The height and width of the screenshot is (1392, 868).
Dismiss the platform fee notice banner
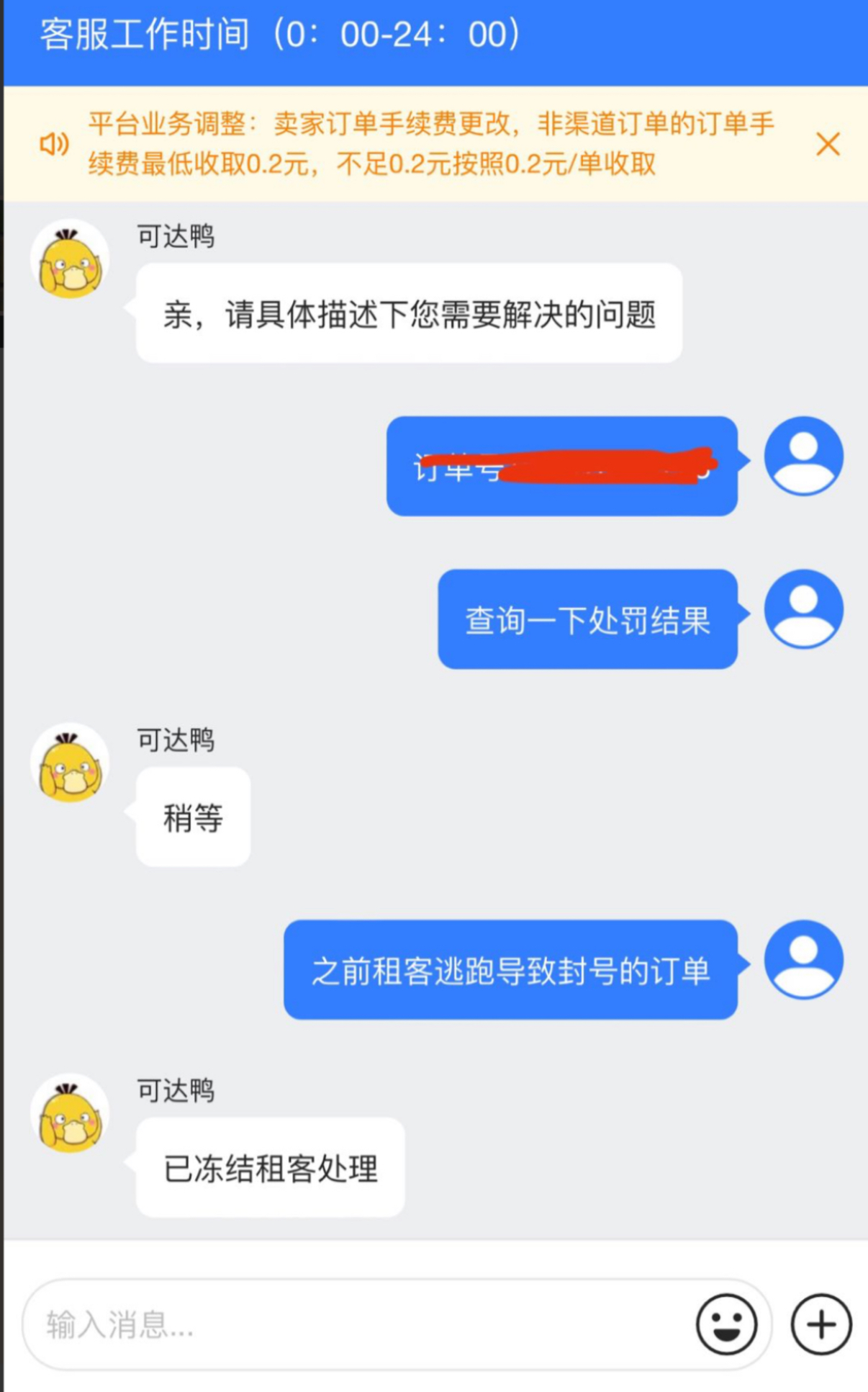pyautogui.click(x=828, y=144)
